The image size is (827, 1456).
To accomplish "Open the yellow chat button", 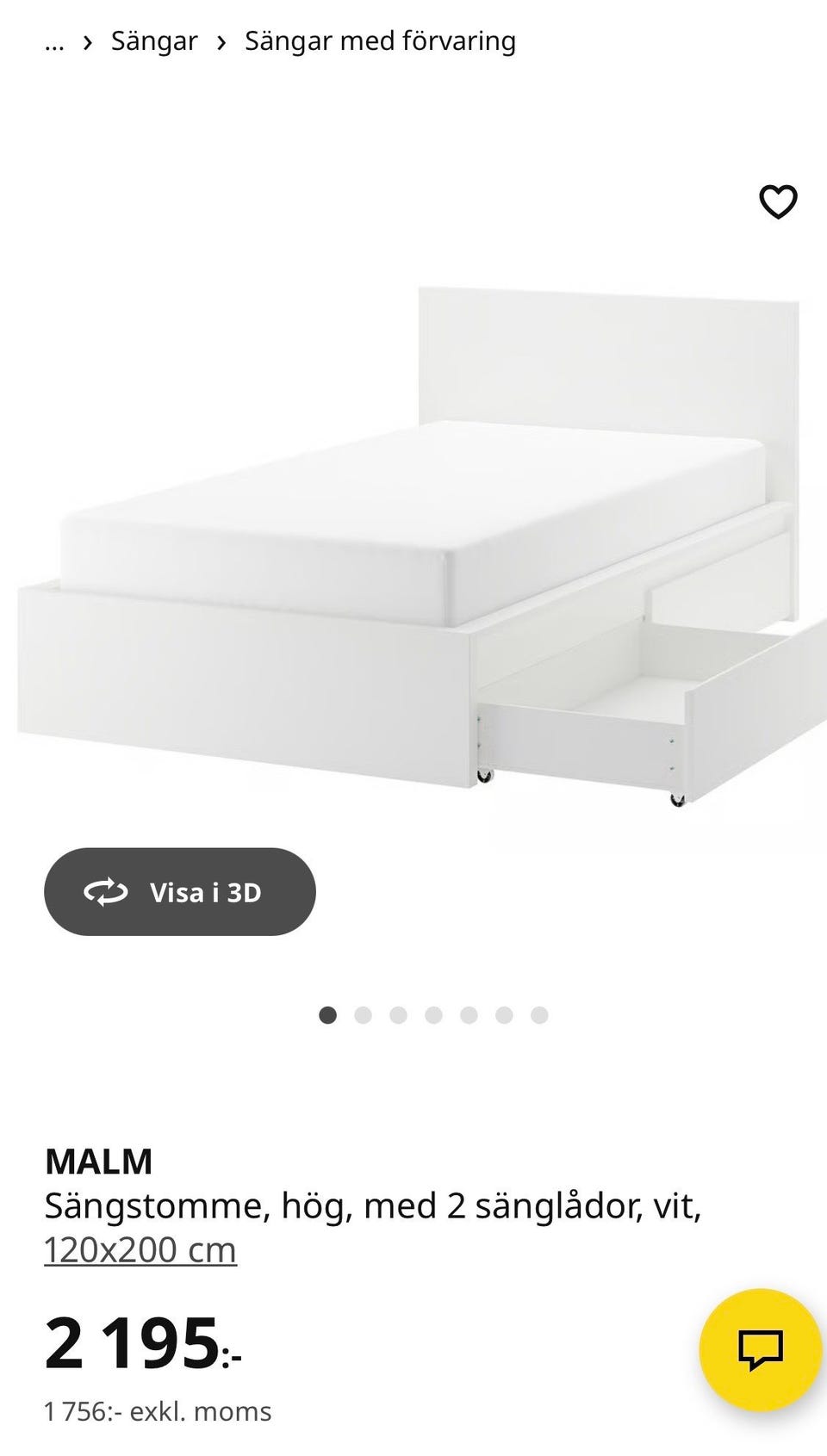I will coord(760,1349).
